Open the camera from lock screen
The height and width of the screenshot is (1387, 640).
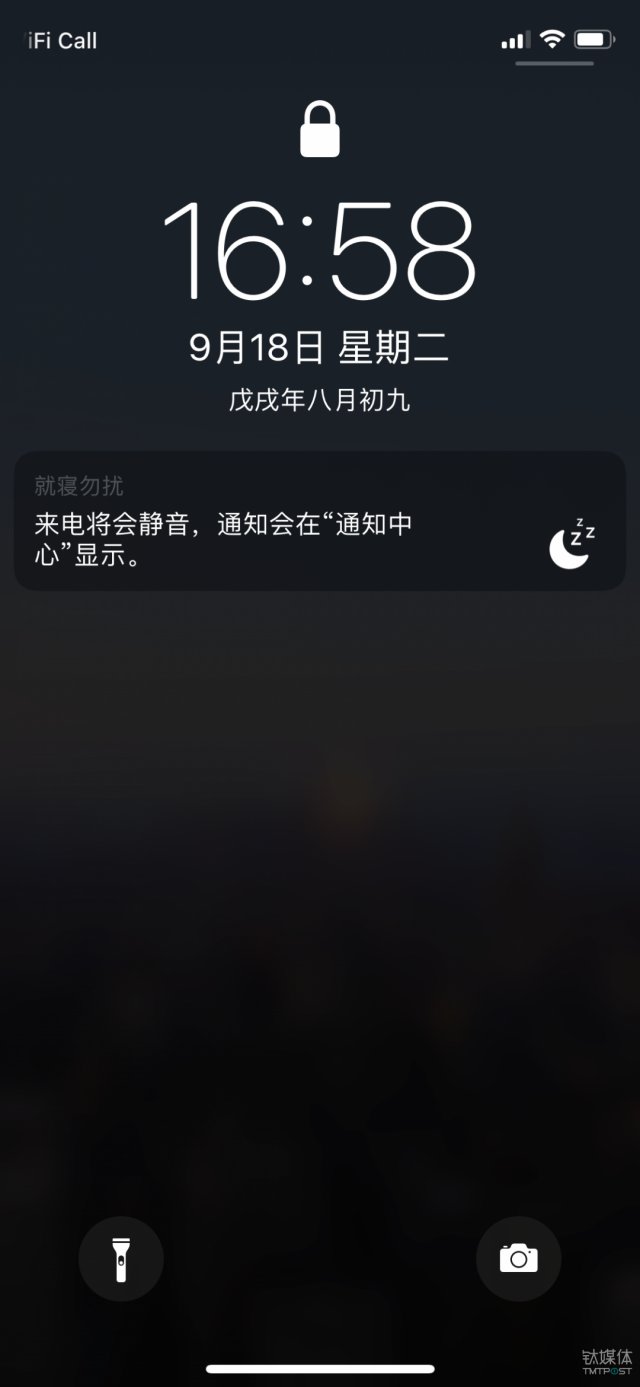coord(518,1258)
